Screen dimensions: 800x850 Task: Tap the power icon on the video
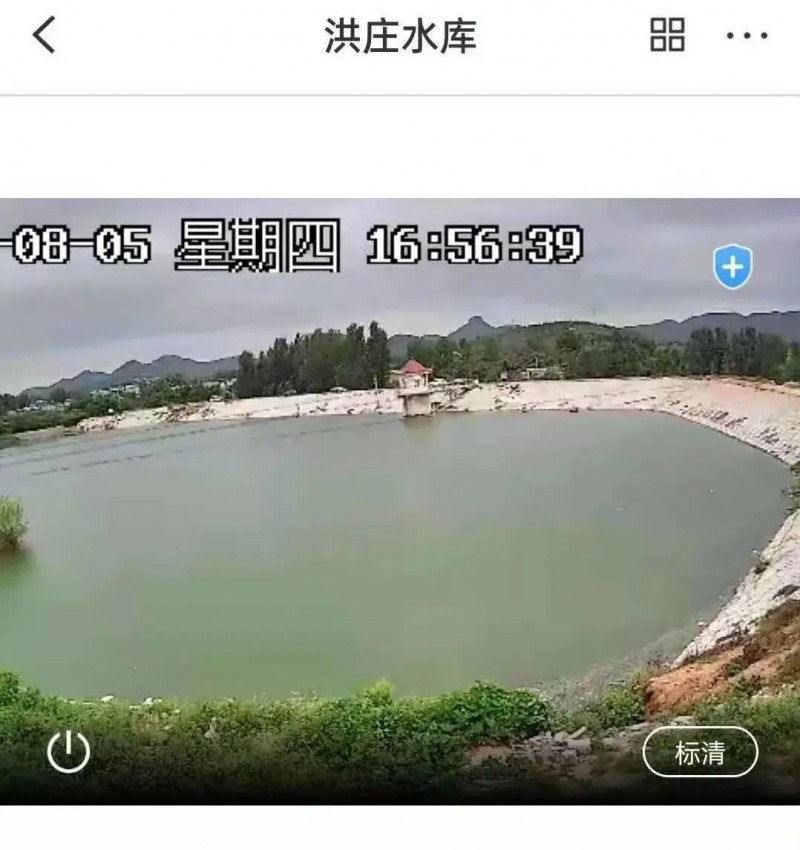(x=69, y=752)
